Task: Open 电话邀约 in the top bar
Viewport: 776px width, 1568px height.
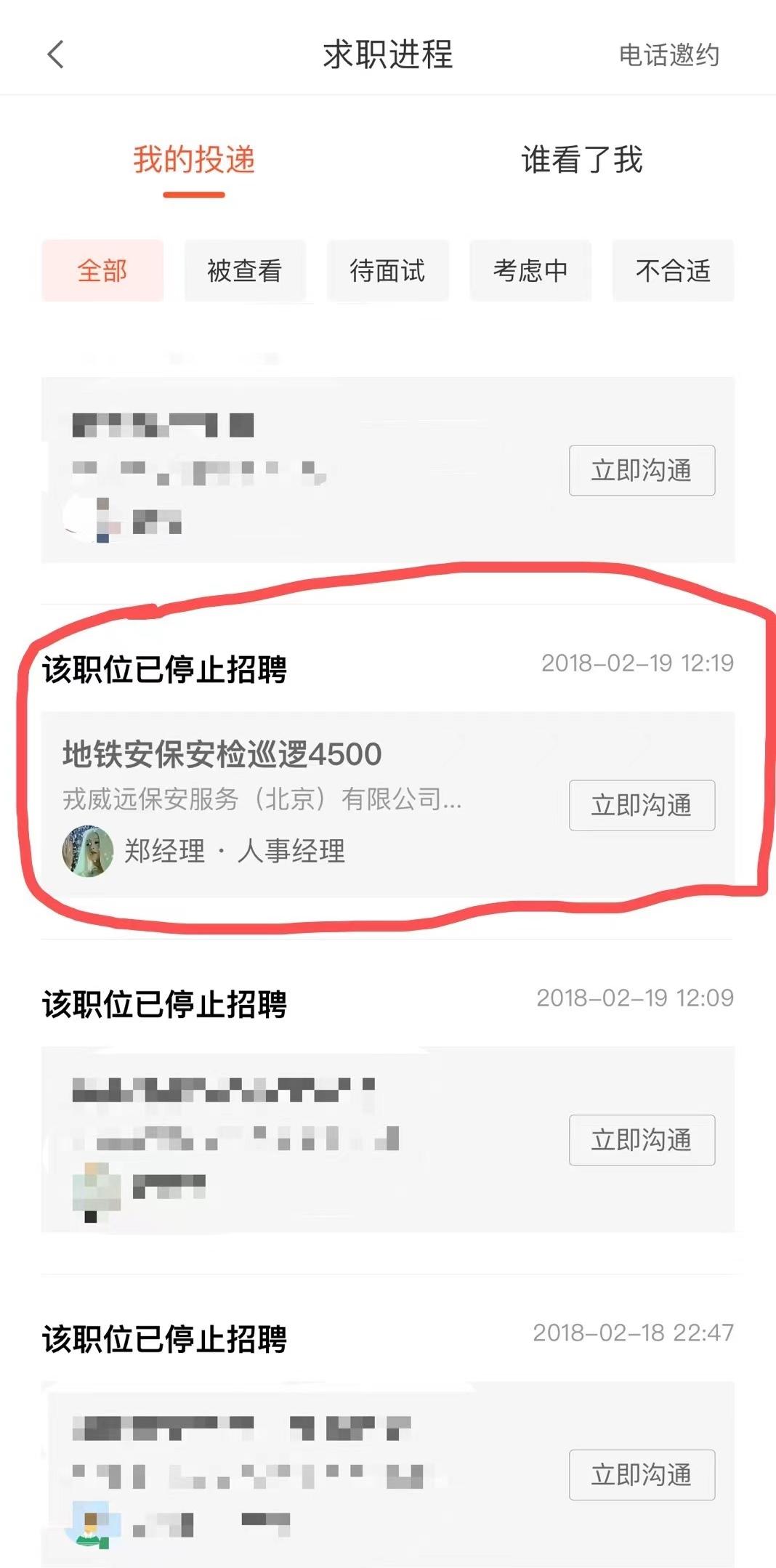Action: tap(668, 55)
